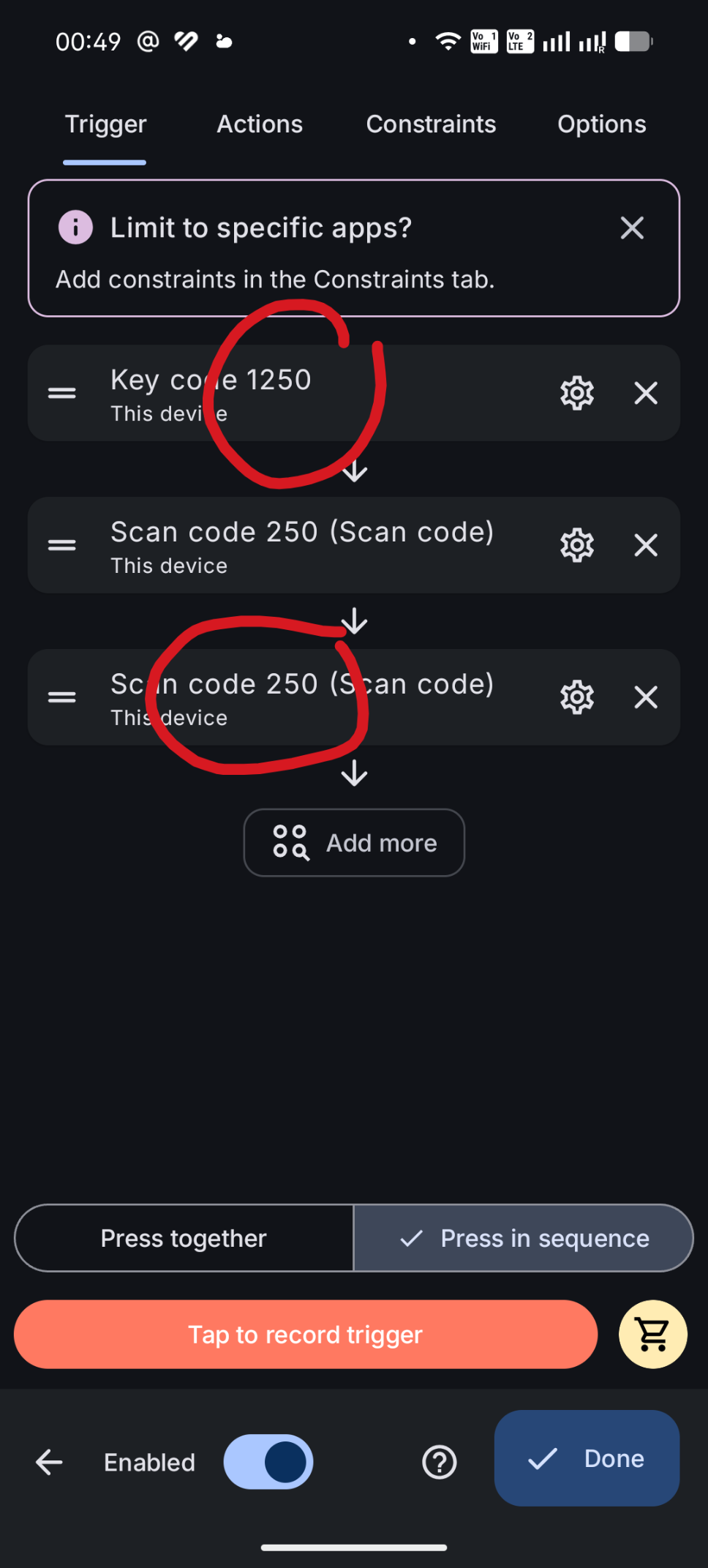
Task: Open the shopping cart button
Action: point(652,1335)
